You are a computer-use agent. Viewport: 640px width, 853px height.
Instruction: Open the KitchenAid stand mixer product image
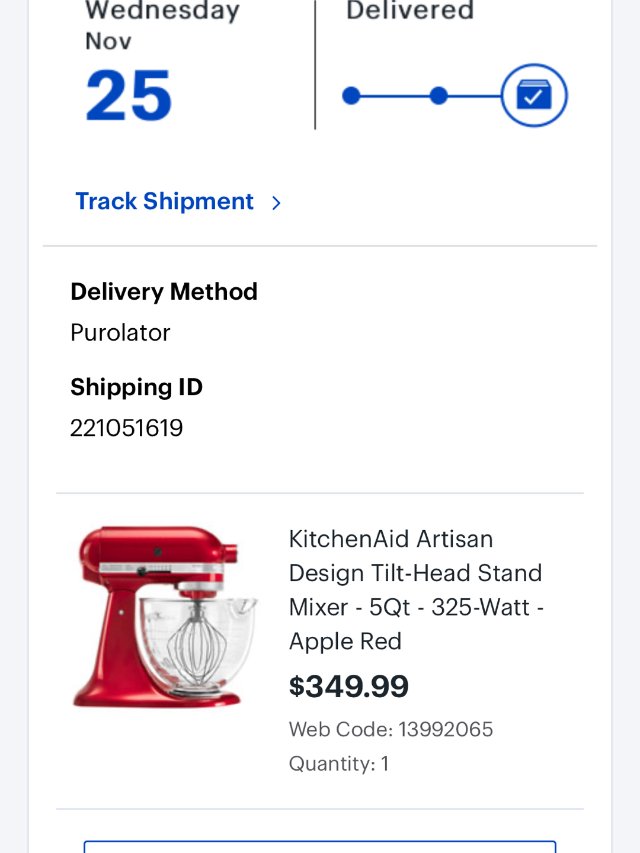click(165, 617)
